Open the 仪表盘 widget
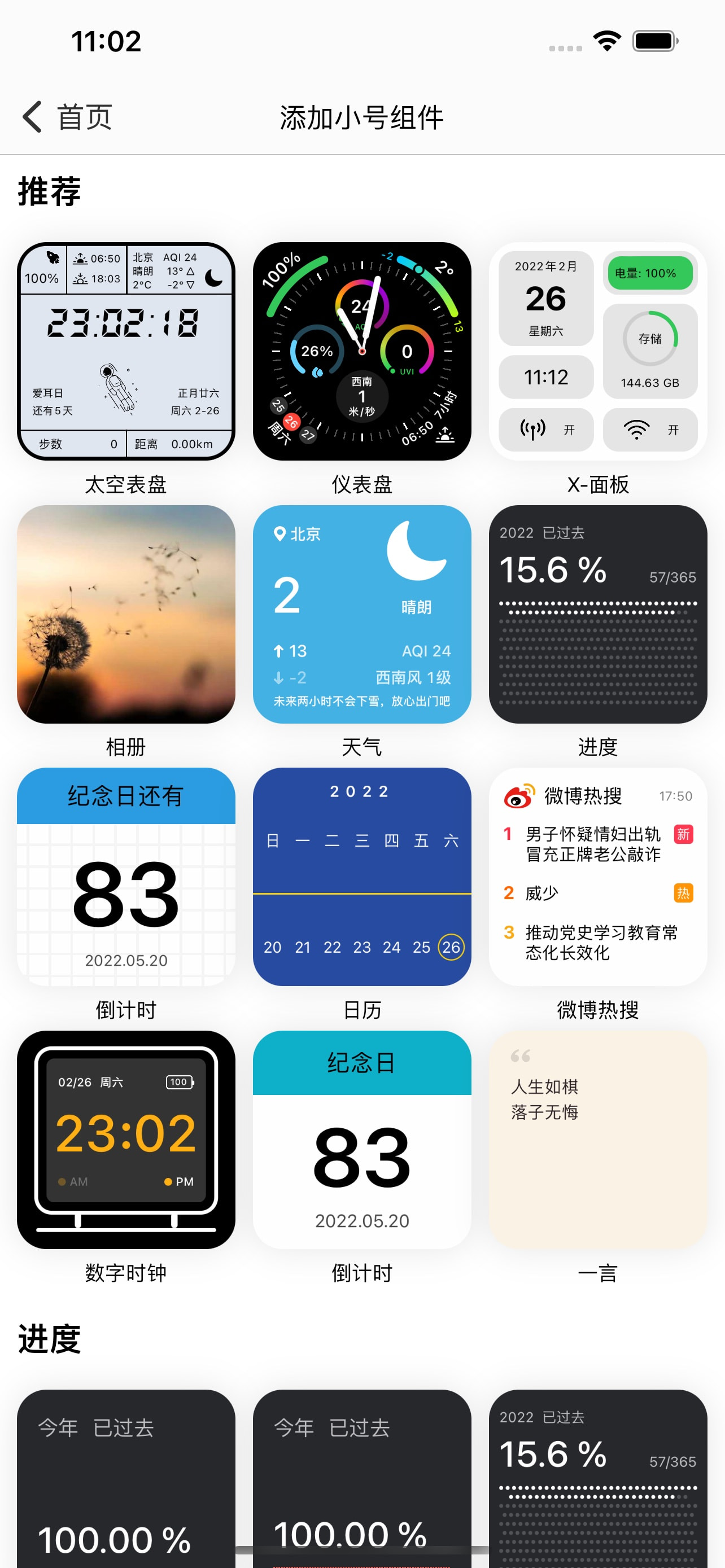 click(x=361, y=351)
